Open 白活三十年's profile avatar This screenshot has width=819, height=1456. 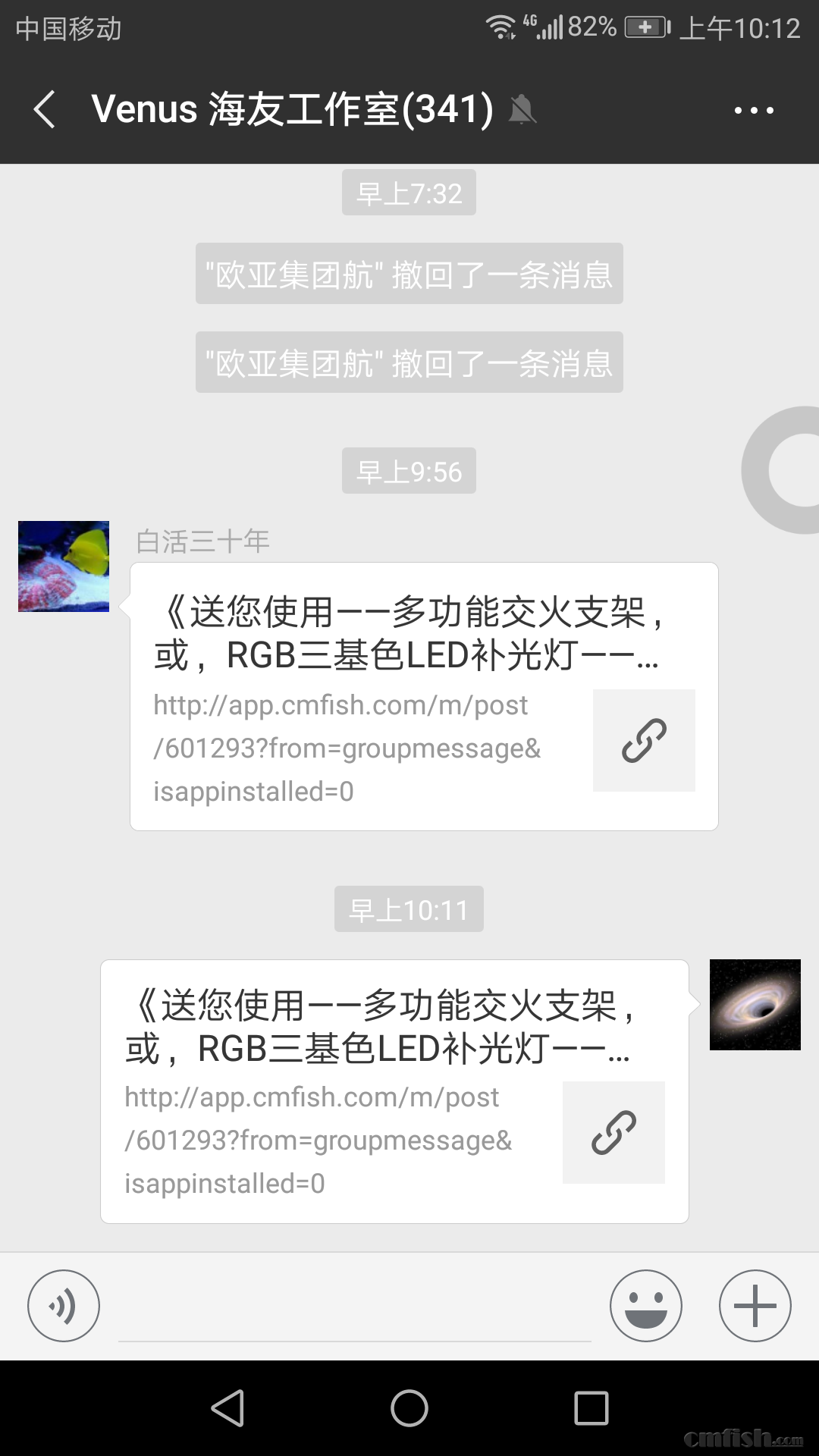(x=62, y=565)
